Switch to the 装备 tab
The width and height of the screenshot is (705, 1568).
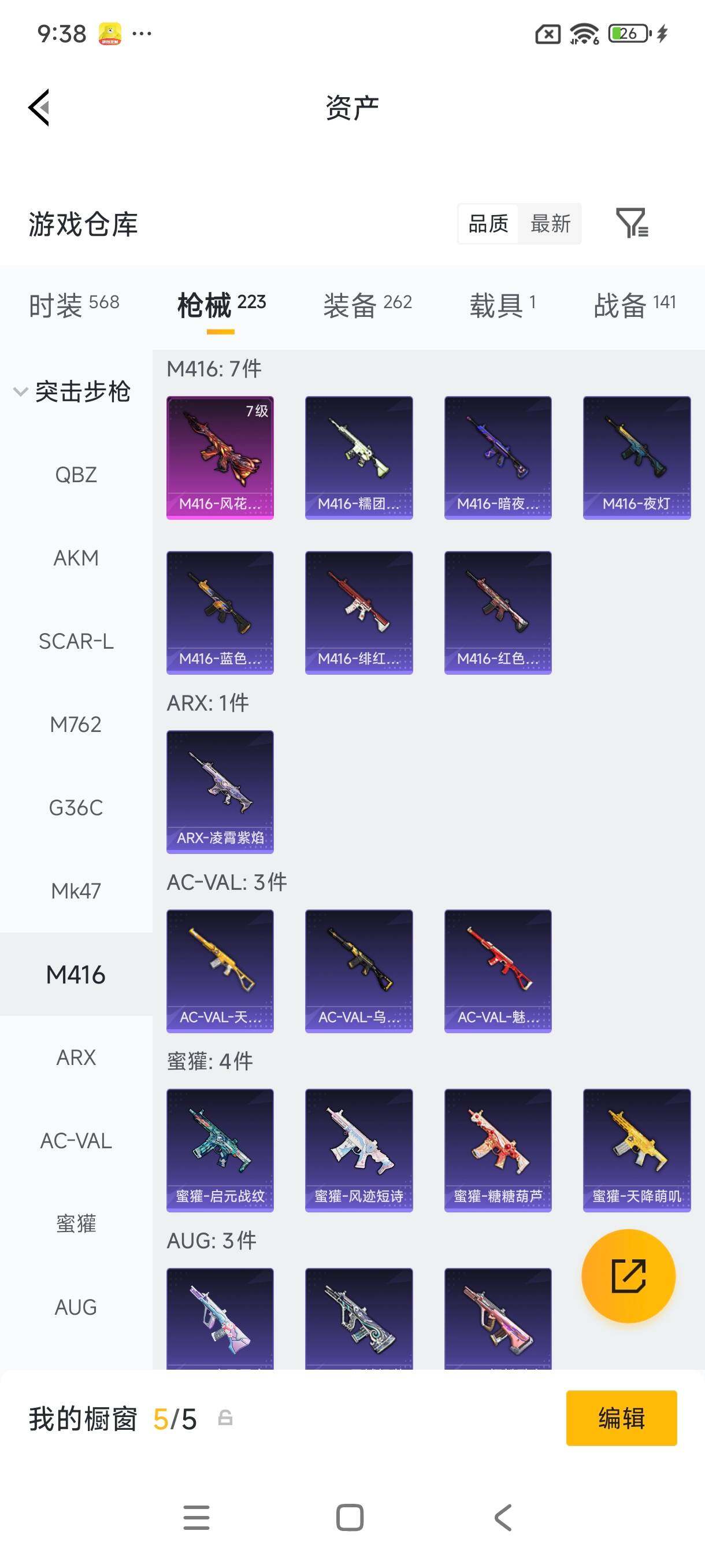368,304
